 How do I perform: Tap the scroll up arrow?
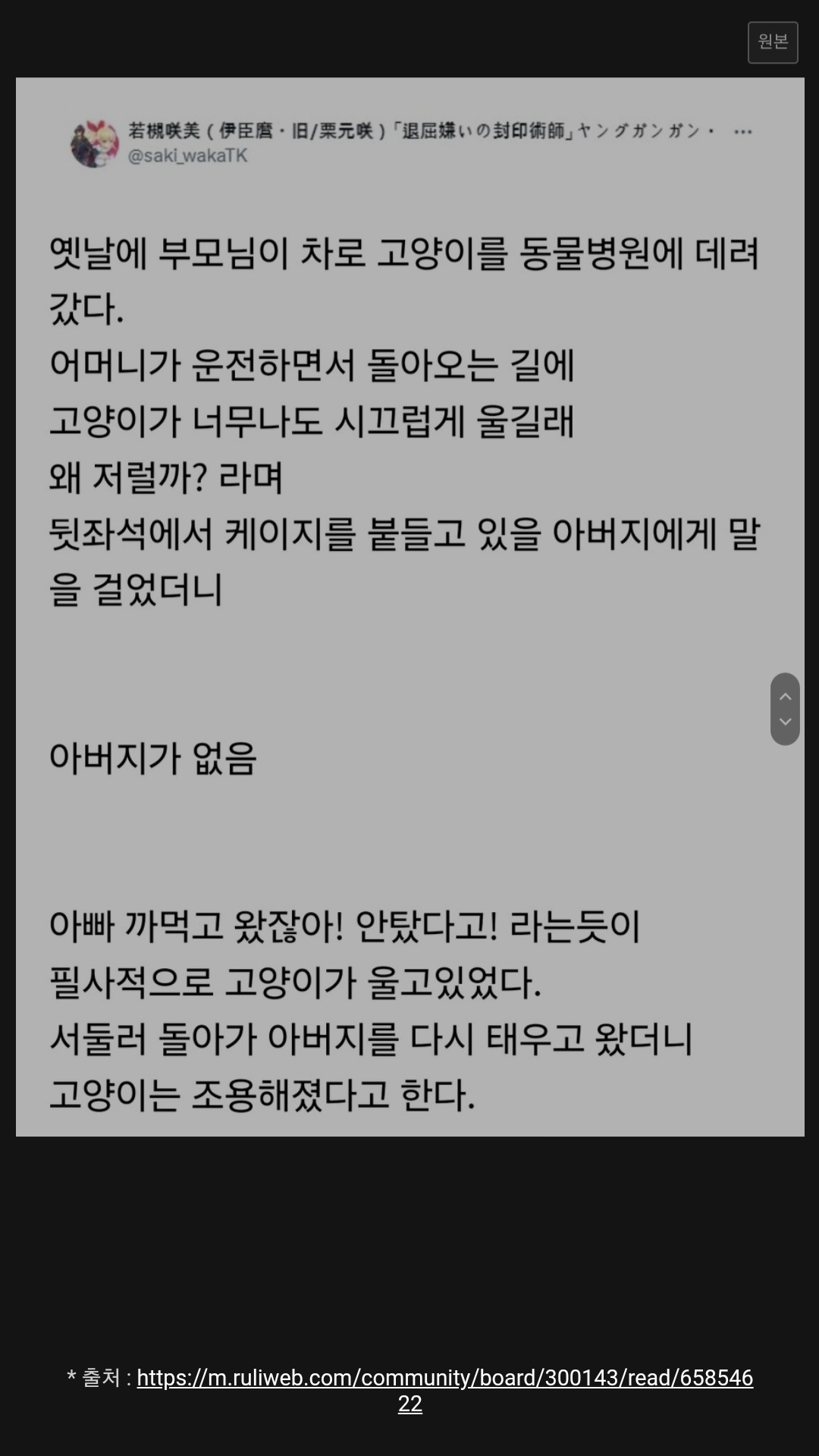point(785,696)
